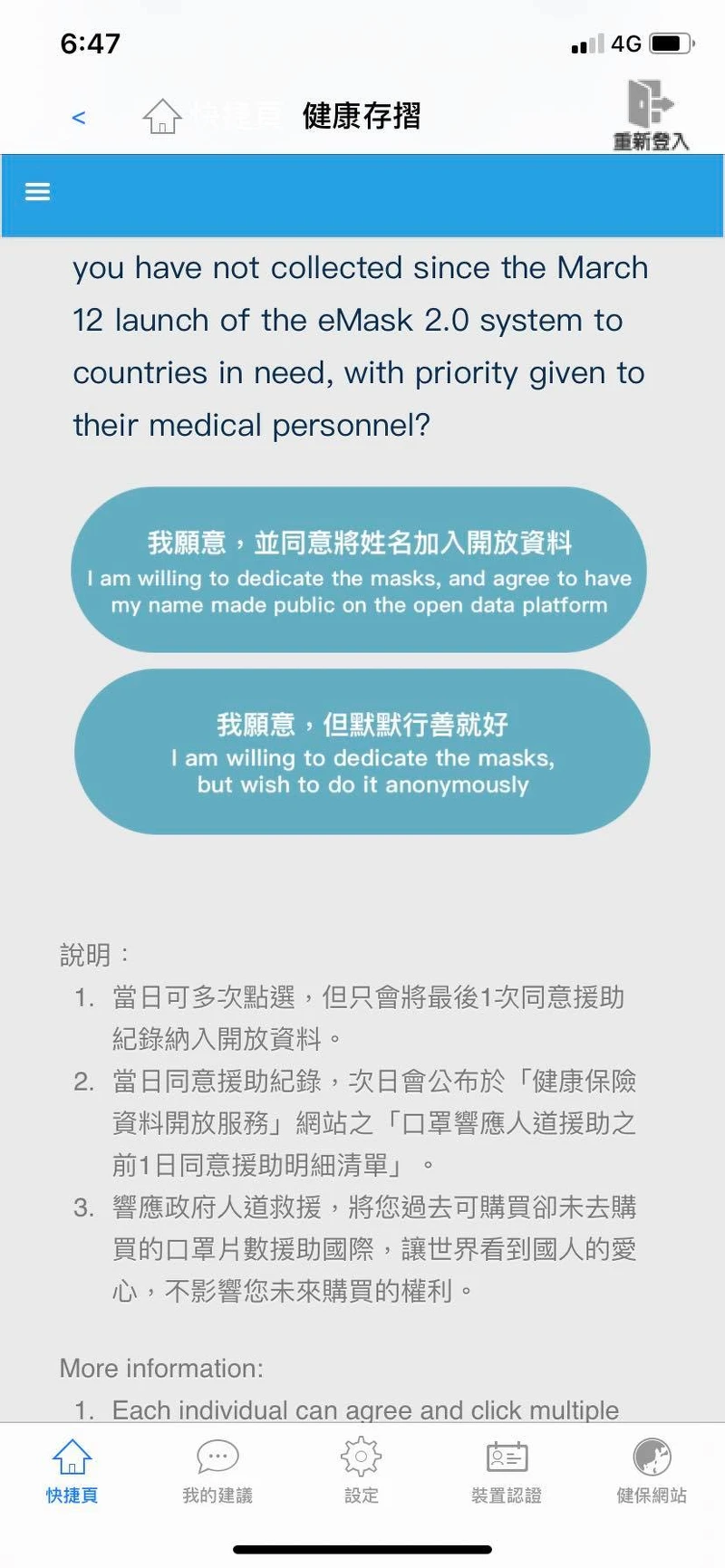Choose to dedicate masks anonymously
Screen dimensions: 725x1568
pyautogui.click(x=362, y=752)
